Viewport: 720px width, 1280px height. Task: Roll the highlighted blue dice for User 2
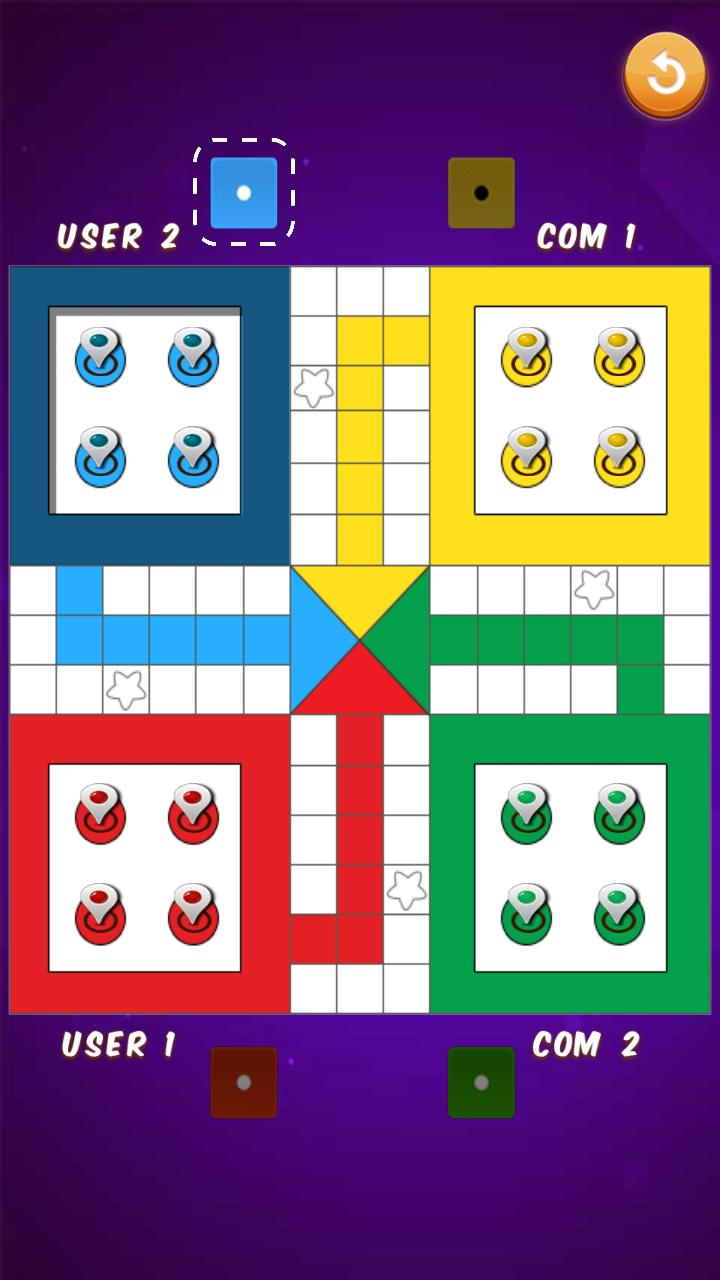point(244,192)
